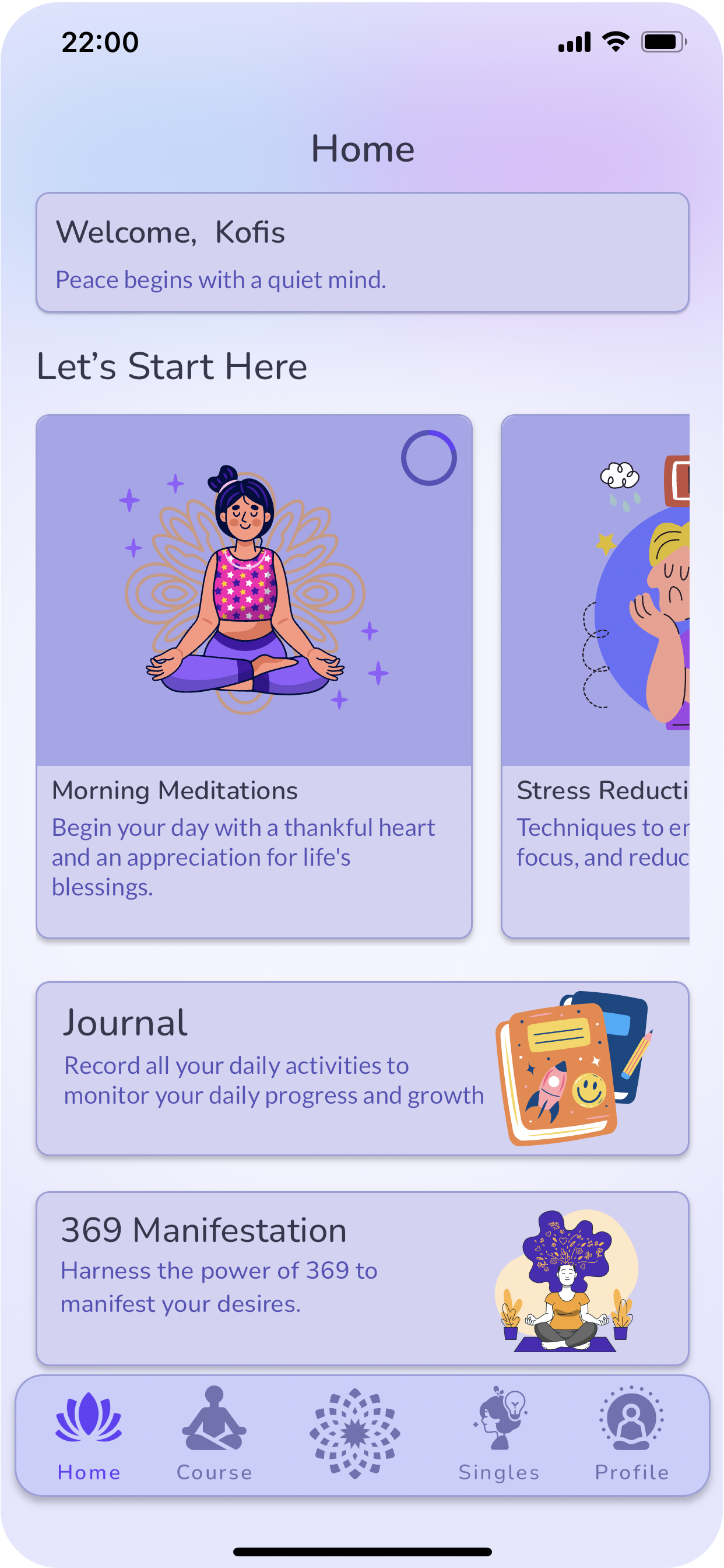
Task: Tap the center mandala tab
Action: pyautogui.click(x=354, y=1433)
